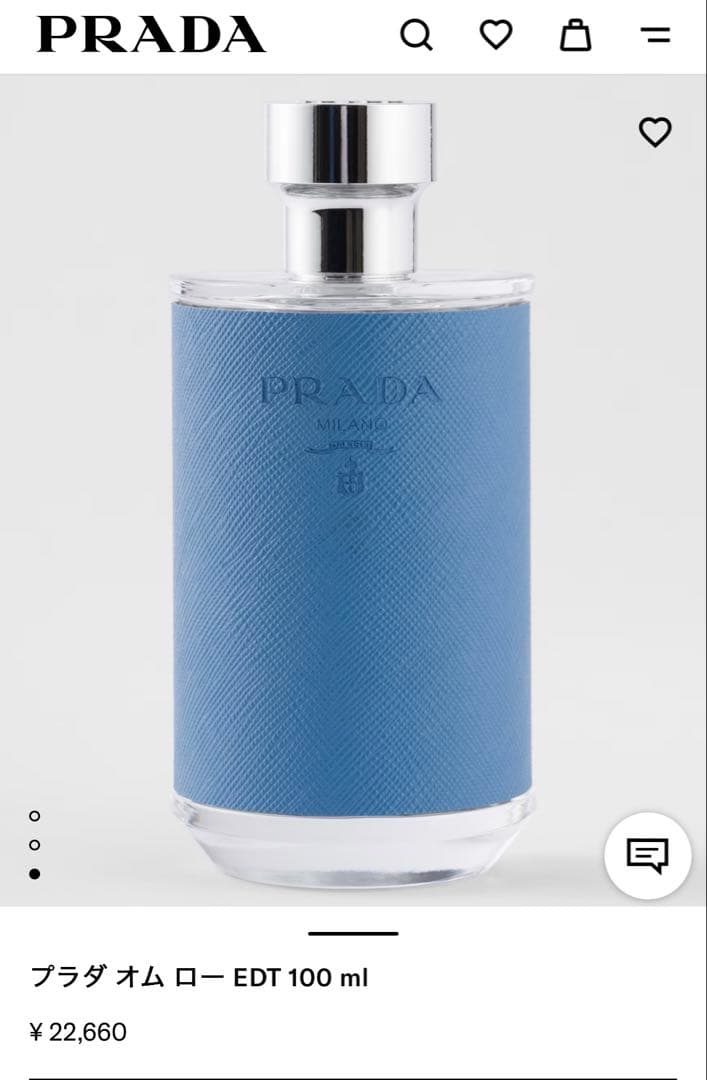Add this perfume to wishlist
This screenshot has height=1080, width=707.
(655, 132)
